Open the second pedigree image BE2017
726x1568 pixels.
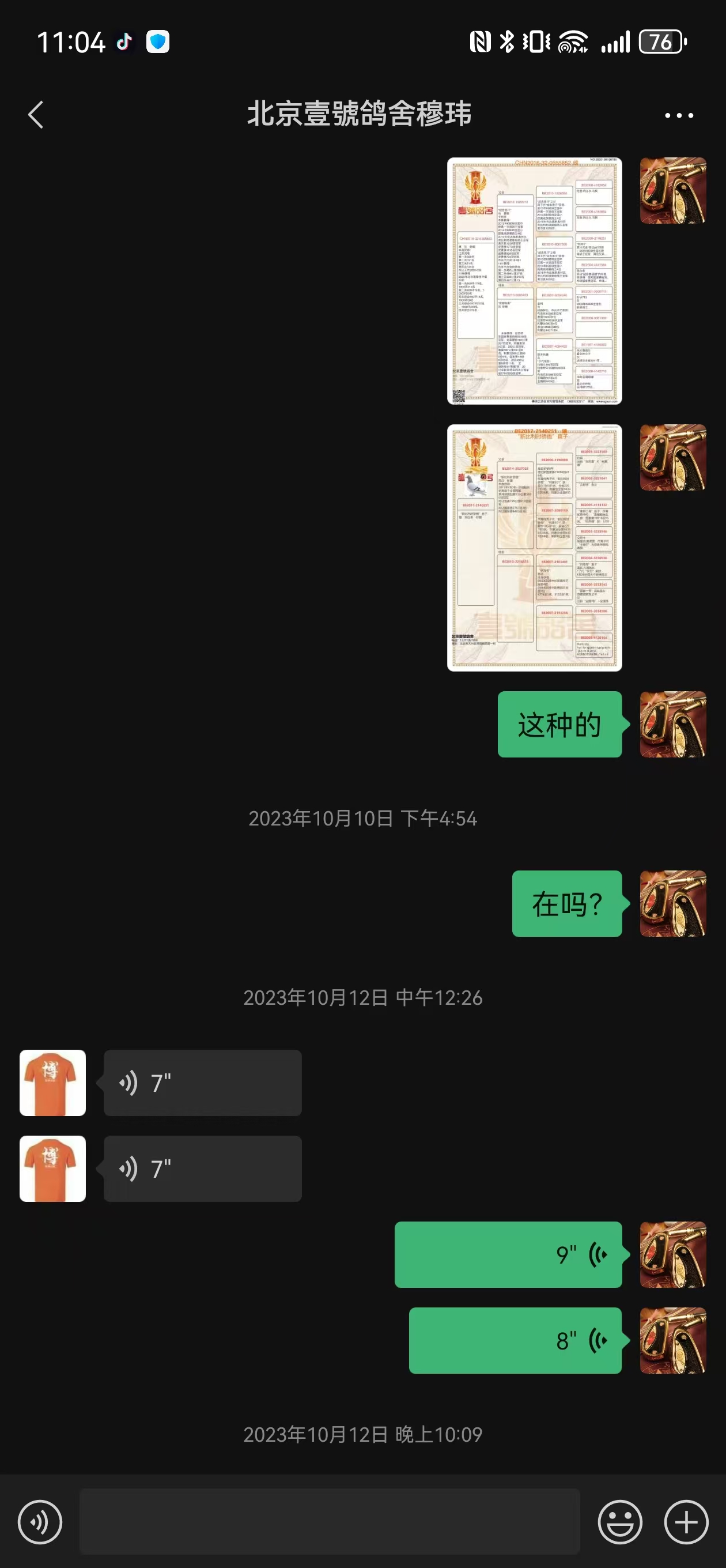(x=534, y=548)
